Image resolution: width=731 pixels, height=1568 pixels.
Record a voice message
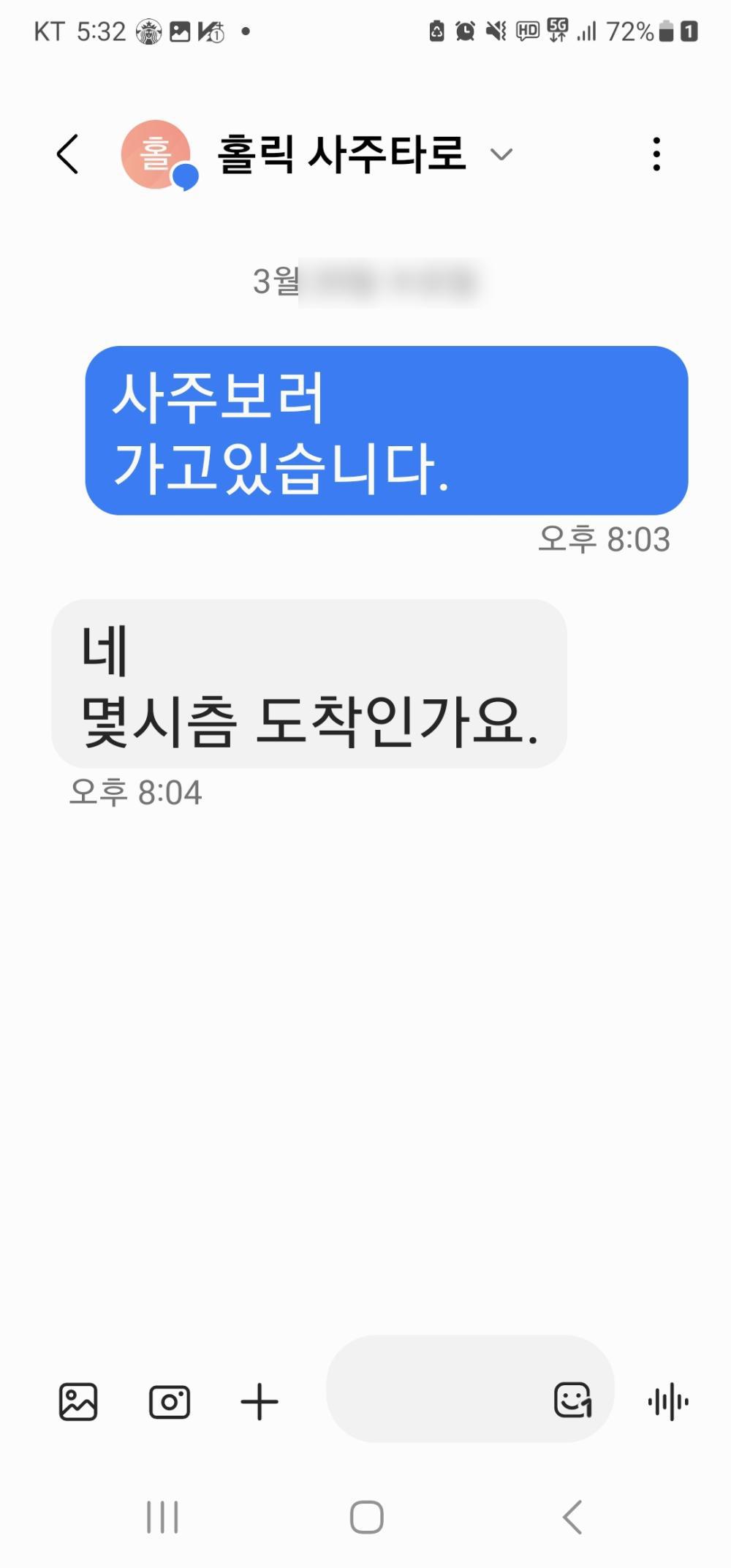[x=668, y=1402]
